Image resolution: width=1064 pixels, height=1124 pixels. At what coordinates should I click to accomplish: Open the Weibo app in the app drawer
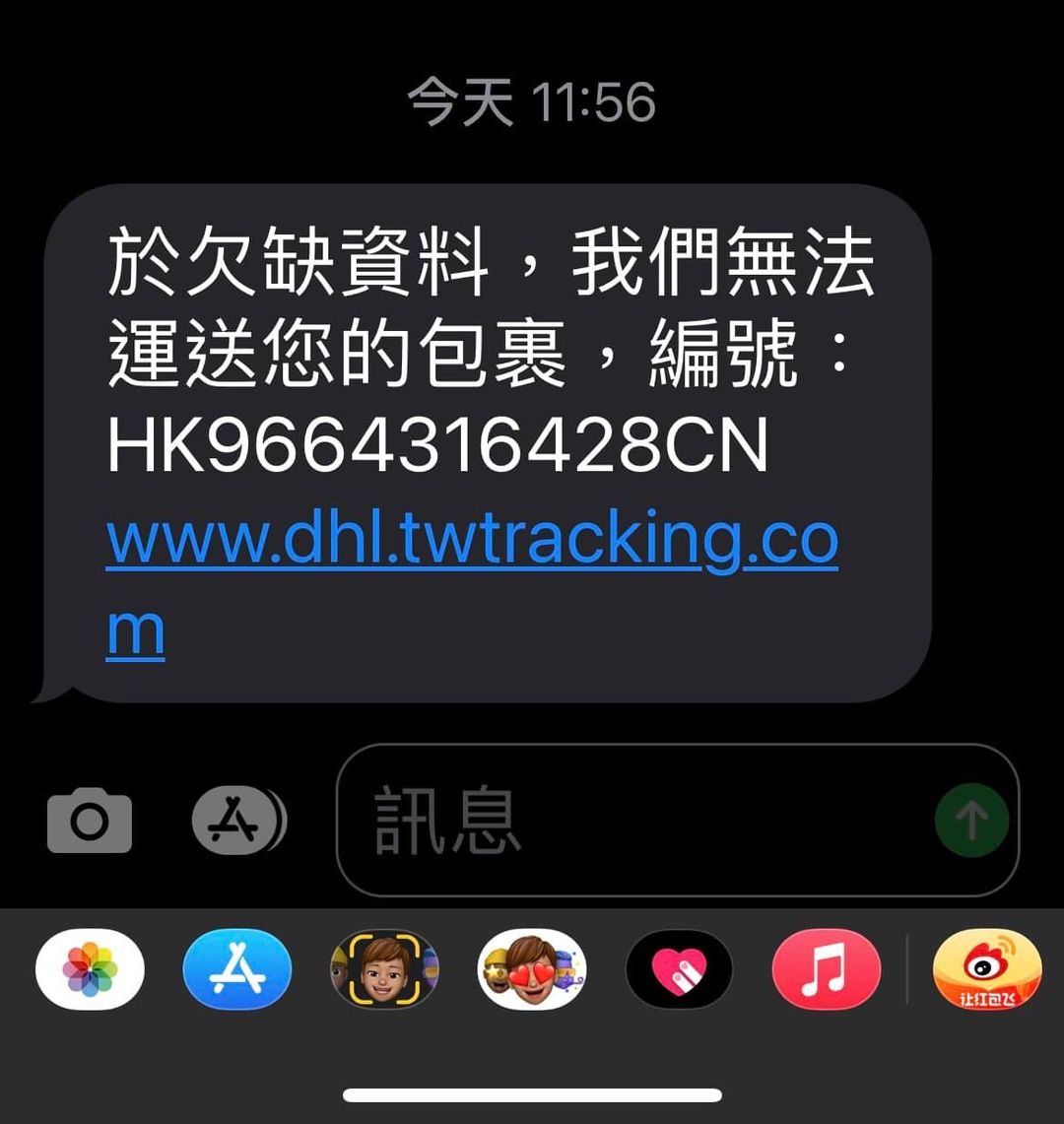point(986,969)
